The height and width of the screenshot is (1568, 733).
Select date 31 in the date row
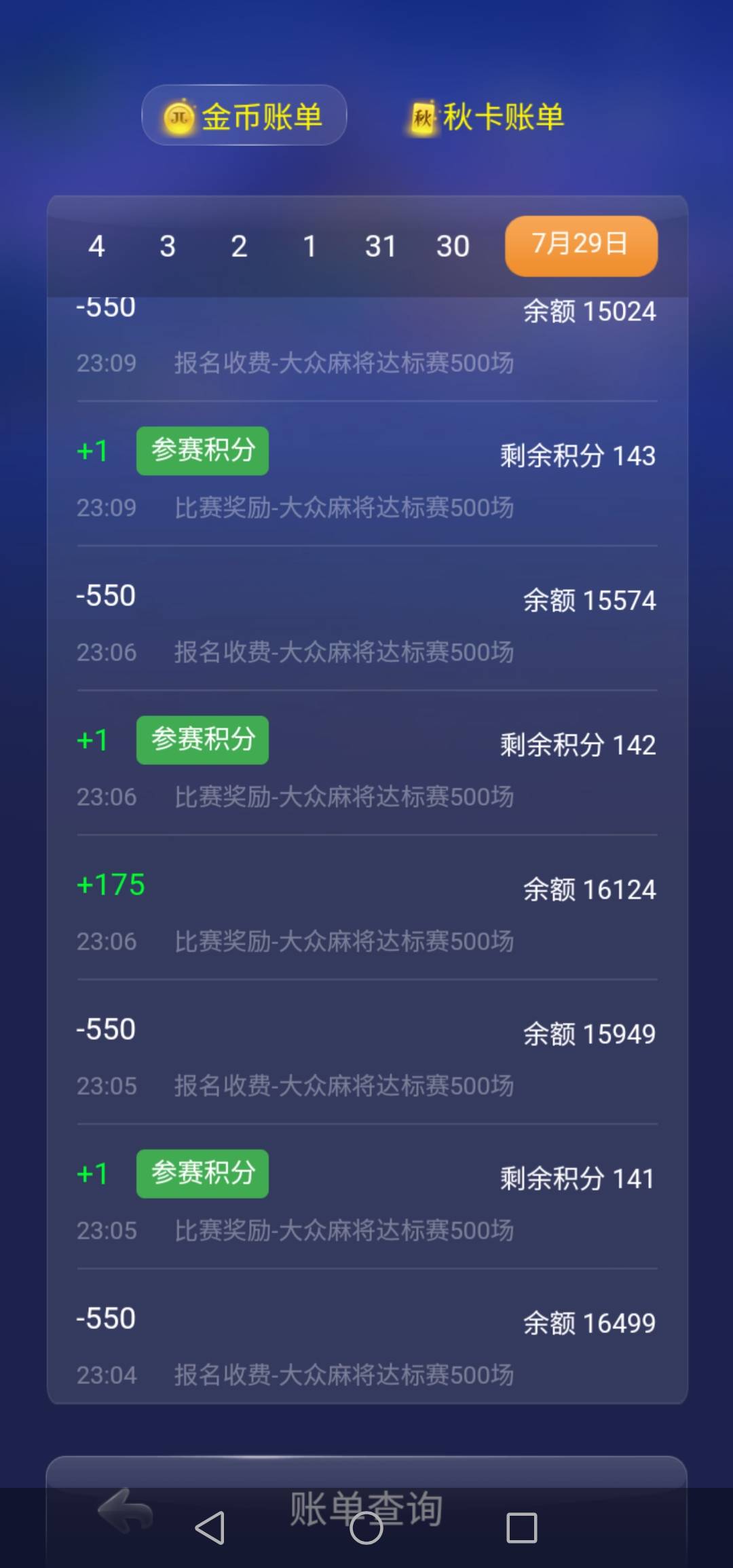[x=381, y=246]
